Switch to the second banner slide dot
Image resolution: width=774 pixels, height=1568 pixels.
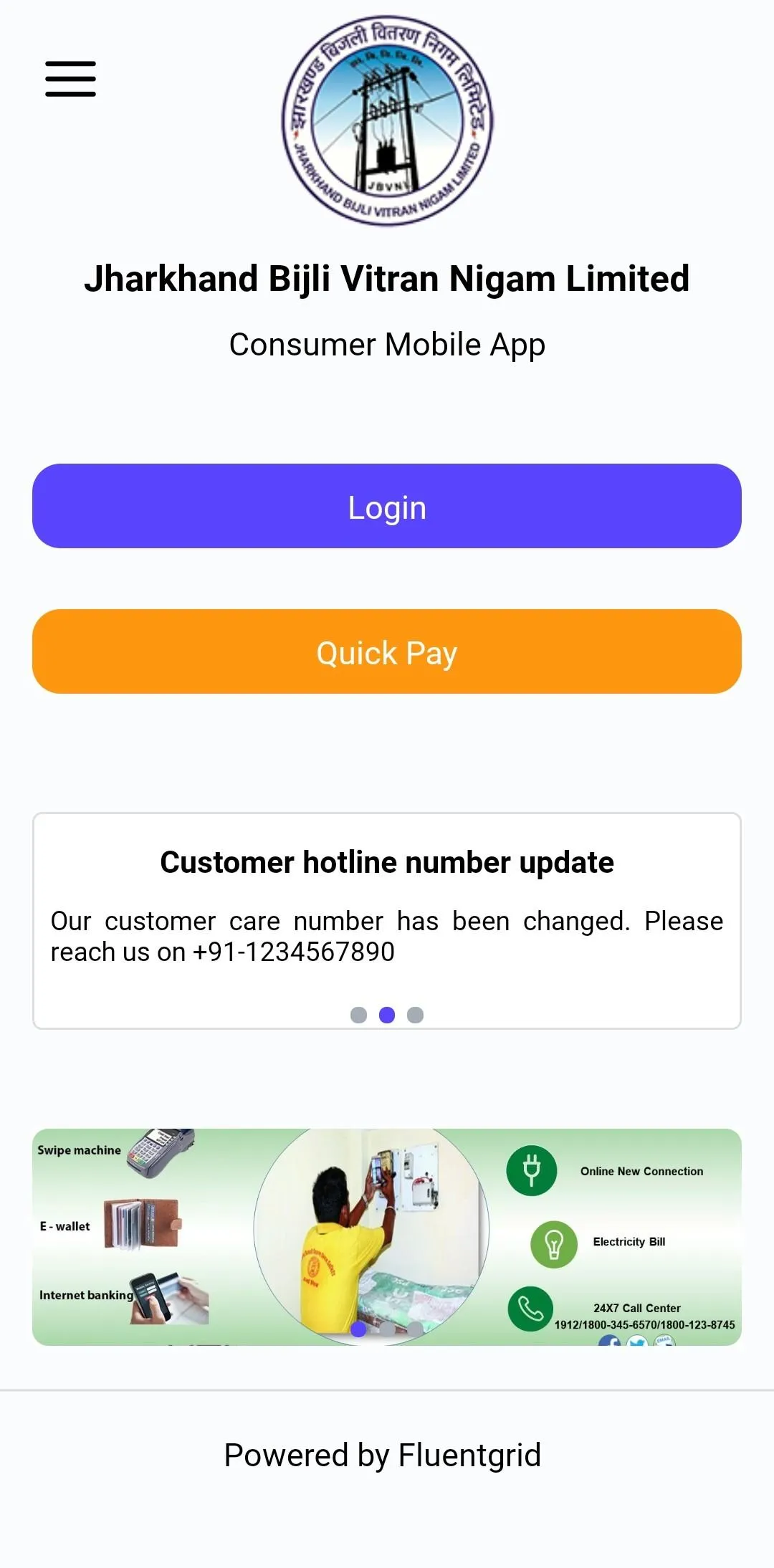pos(386,1329)
